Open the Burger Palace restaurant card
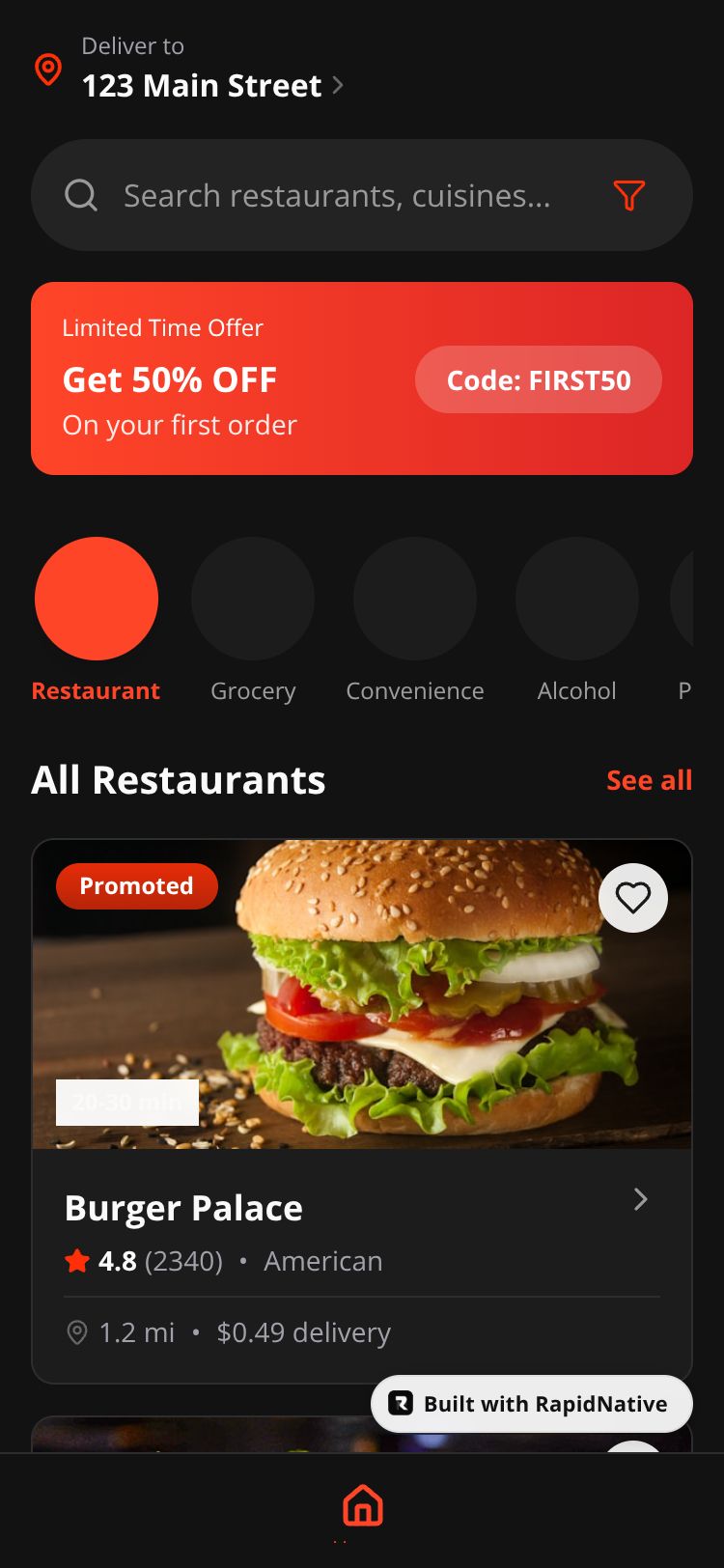724x1568 pixels. (361, 1209)
